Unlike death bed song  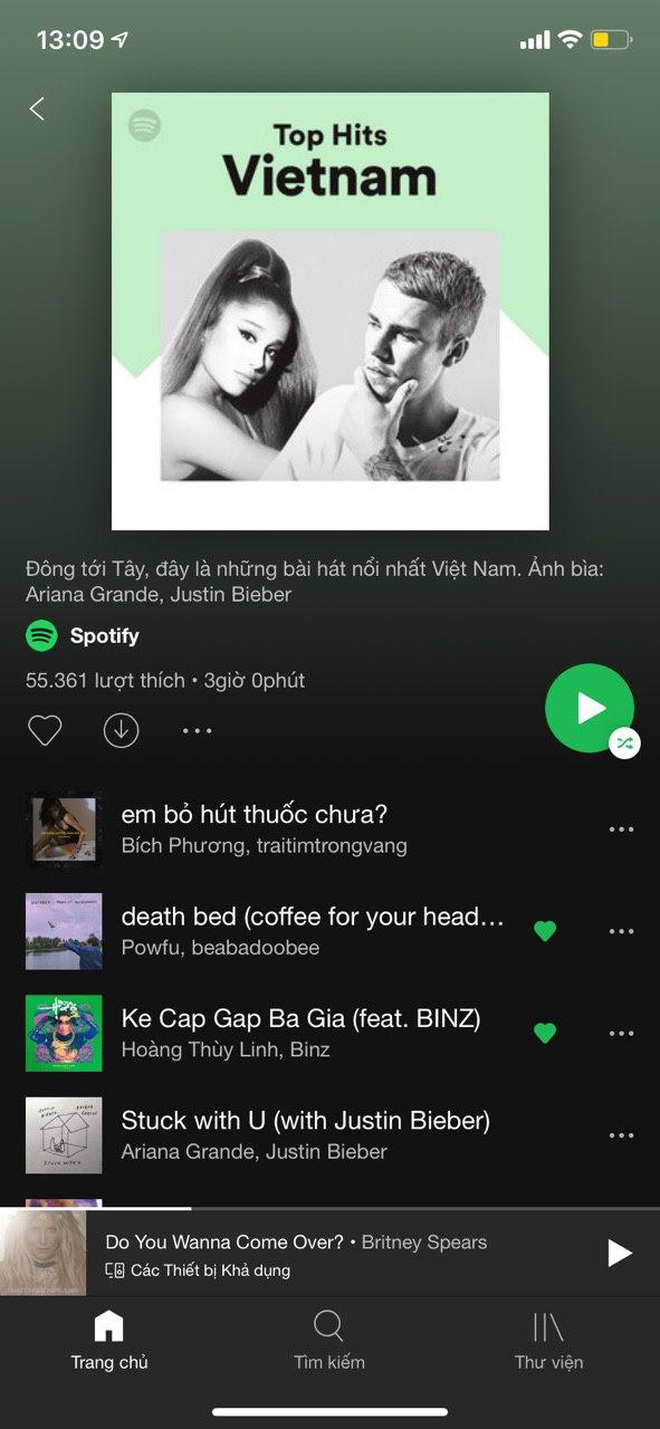coord(545,931)
